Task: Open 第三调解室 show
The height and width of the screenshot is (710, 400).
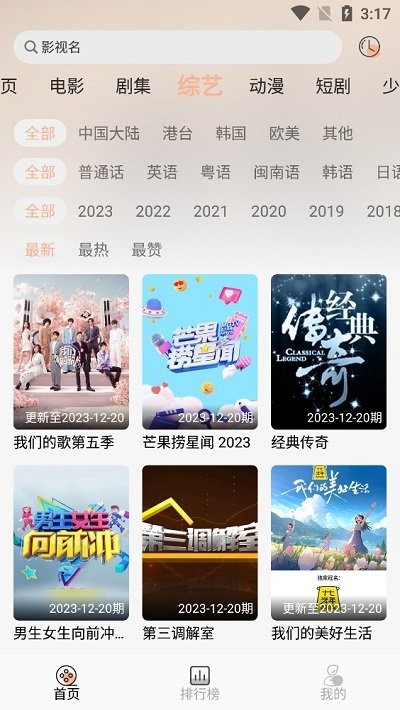Action: [x=200, y=553]
